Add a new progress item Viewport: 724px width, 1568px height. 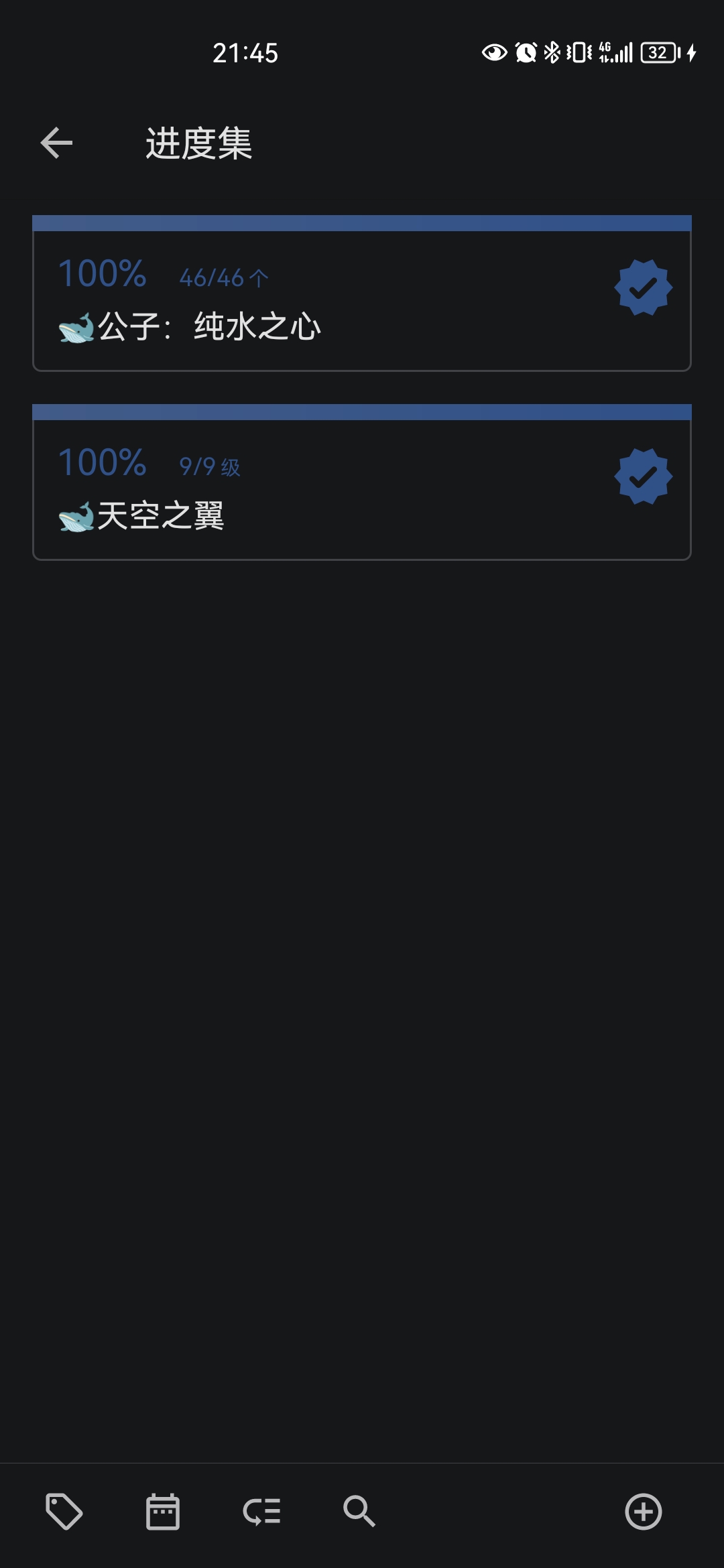coord(643,1512)
